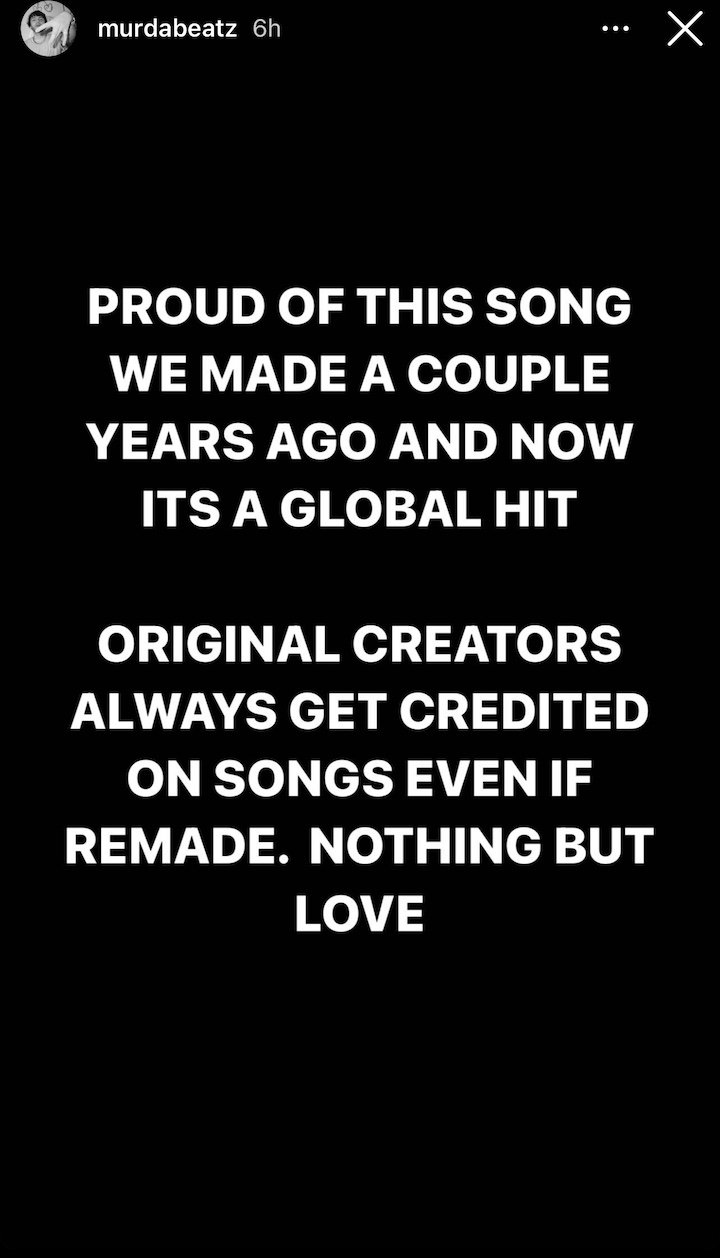This screenshot has width=720, height=1258.
Task: Close the story viewer
Action: pyautogui.click(x=685, y=29)
